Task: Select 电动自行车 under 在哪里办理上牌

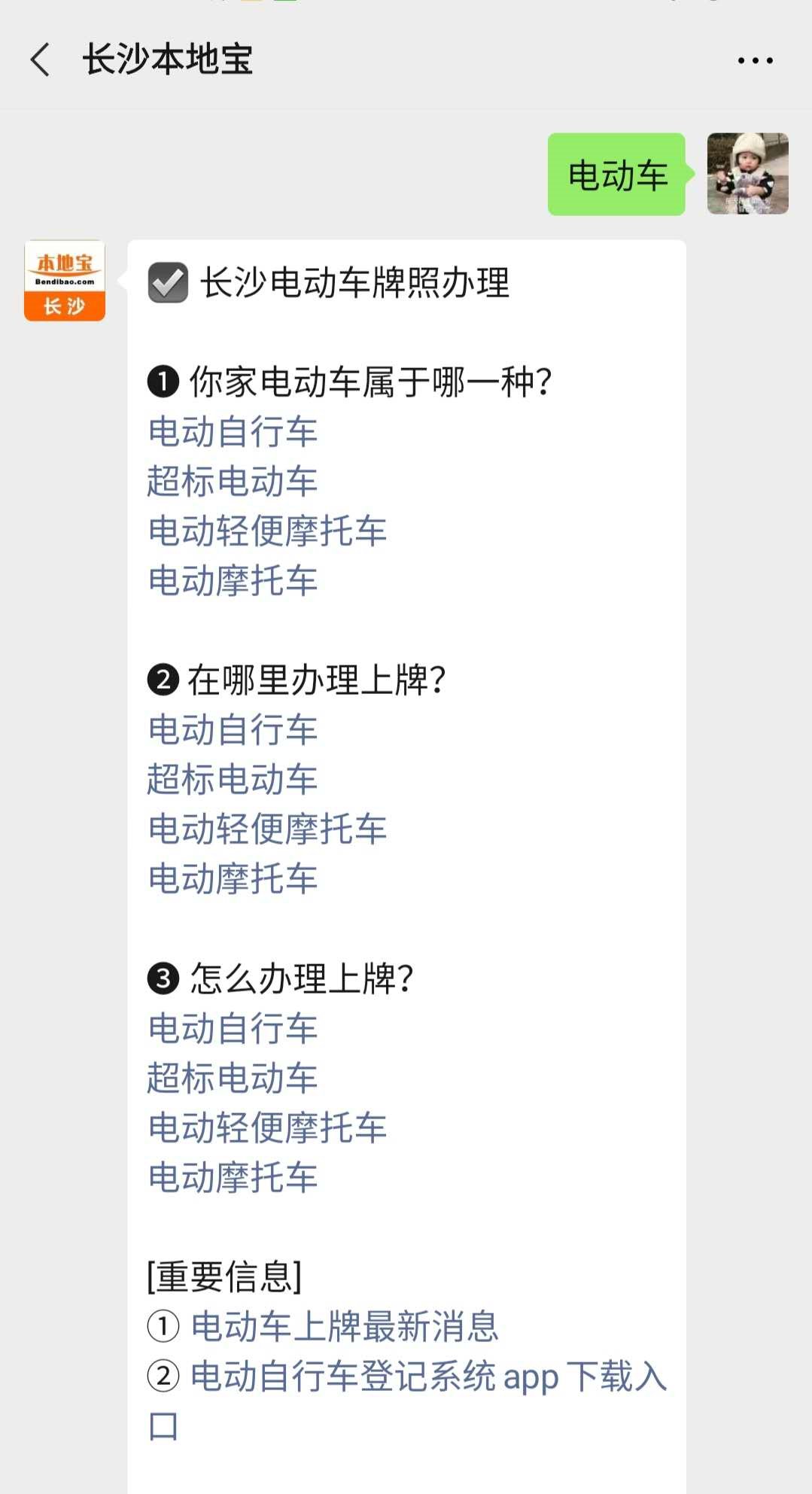Action: [x=233, y=730]
